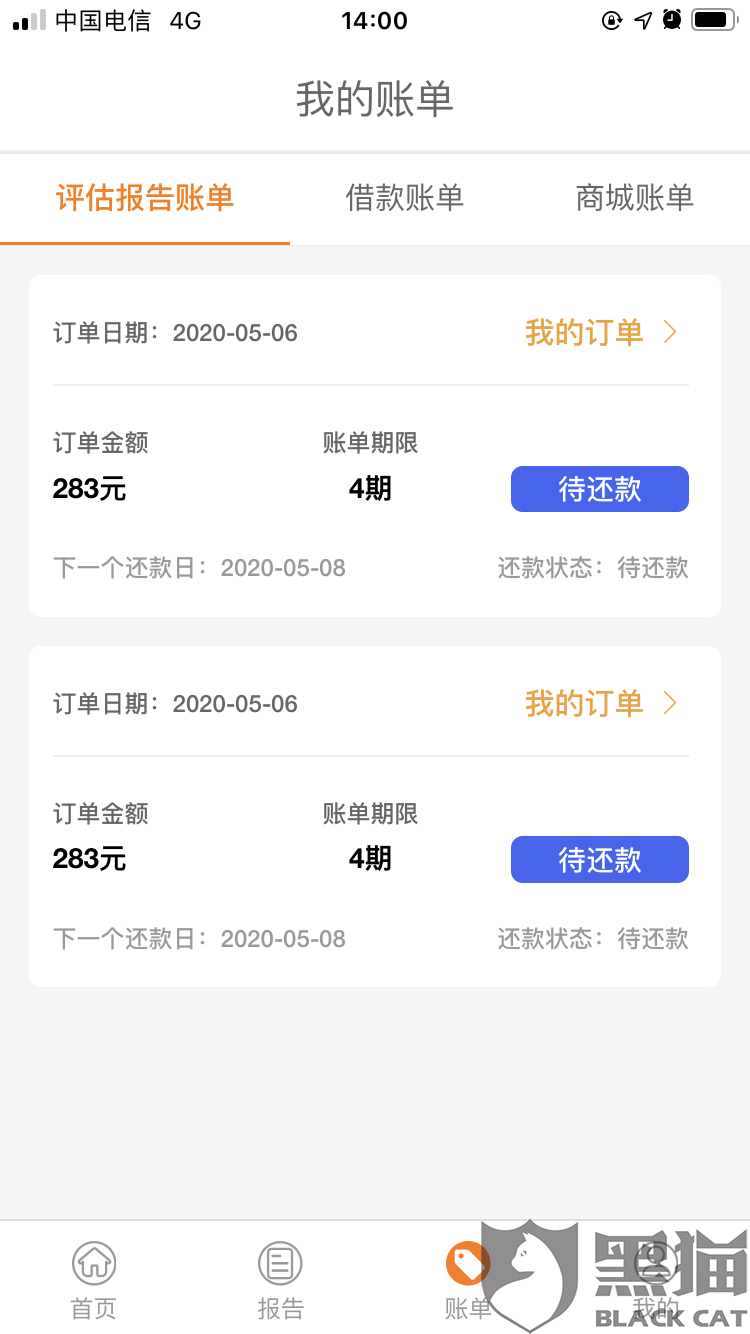Open 我的订单 link in the second order card

pyautogui.click(x=602, y=704)
